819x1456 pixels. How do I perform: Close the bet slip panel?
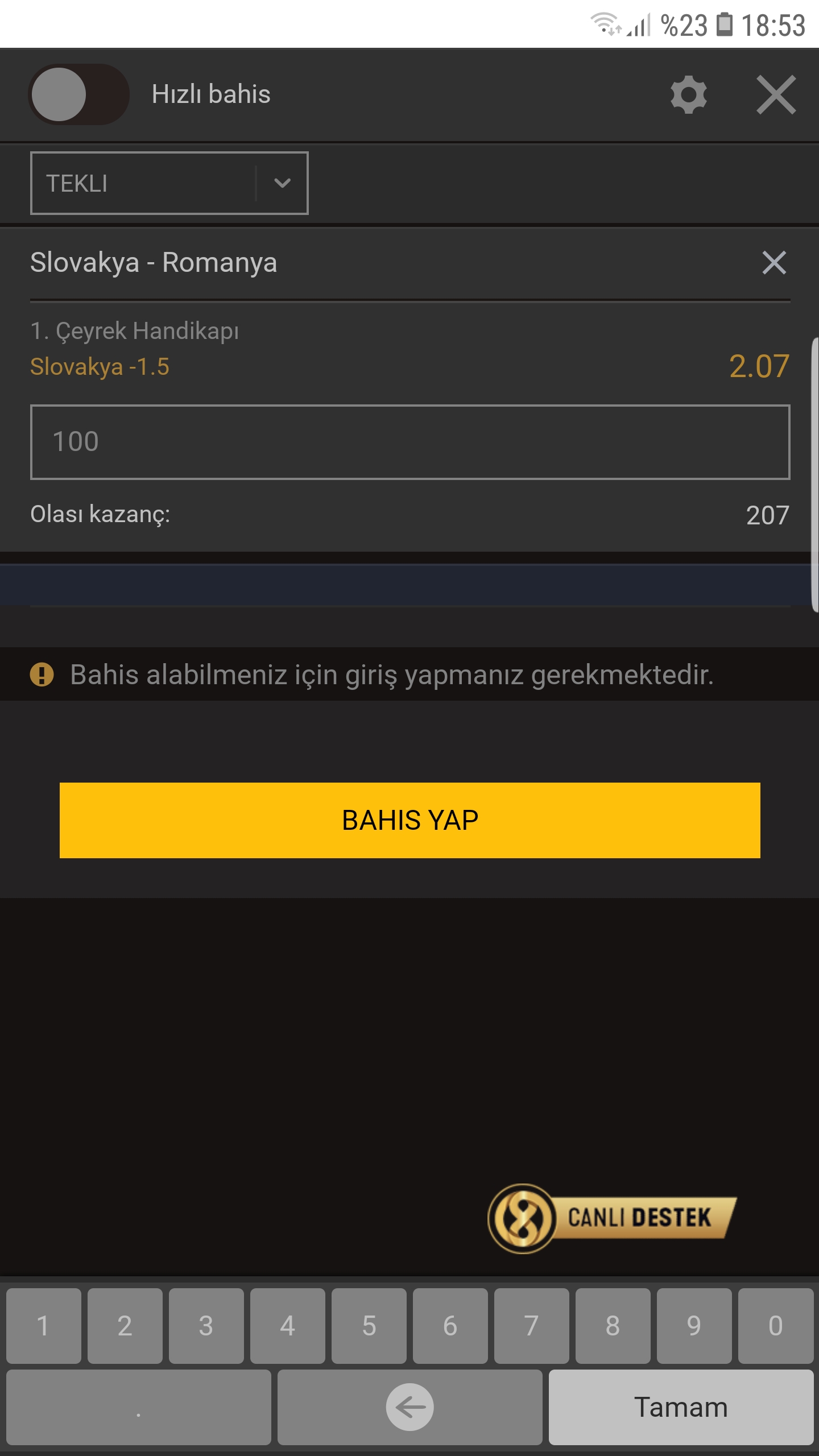pyautogui.click(x=776, y=94)
